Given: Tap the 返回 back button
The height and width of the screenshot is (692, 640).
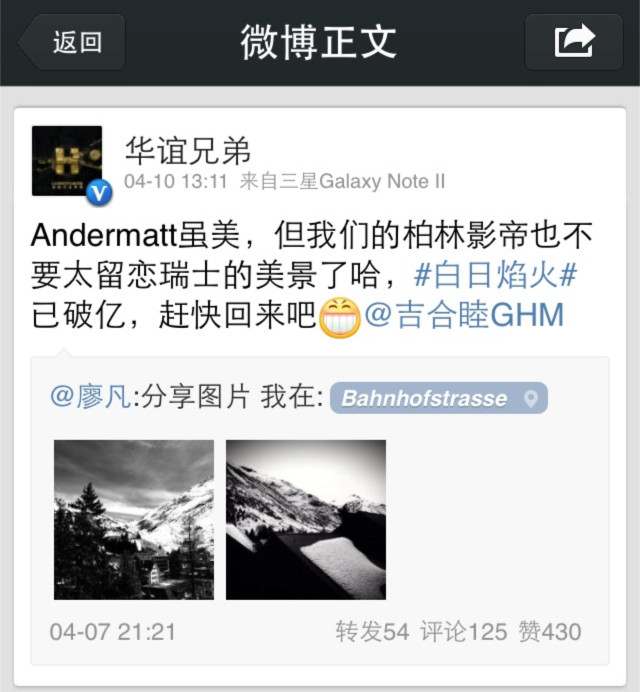Looking at the screenshot, I should point(72,42).
